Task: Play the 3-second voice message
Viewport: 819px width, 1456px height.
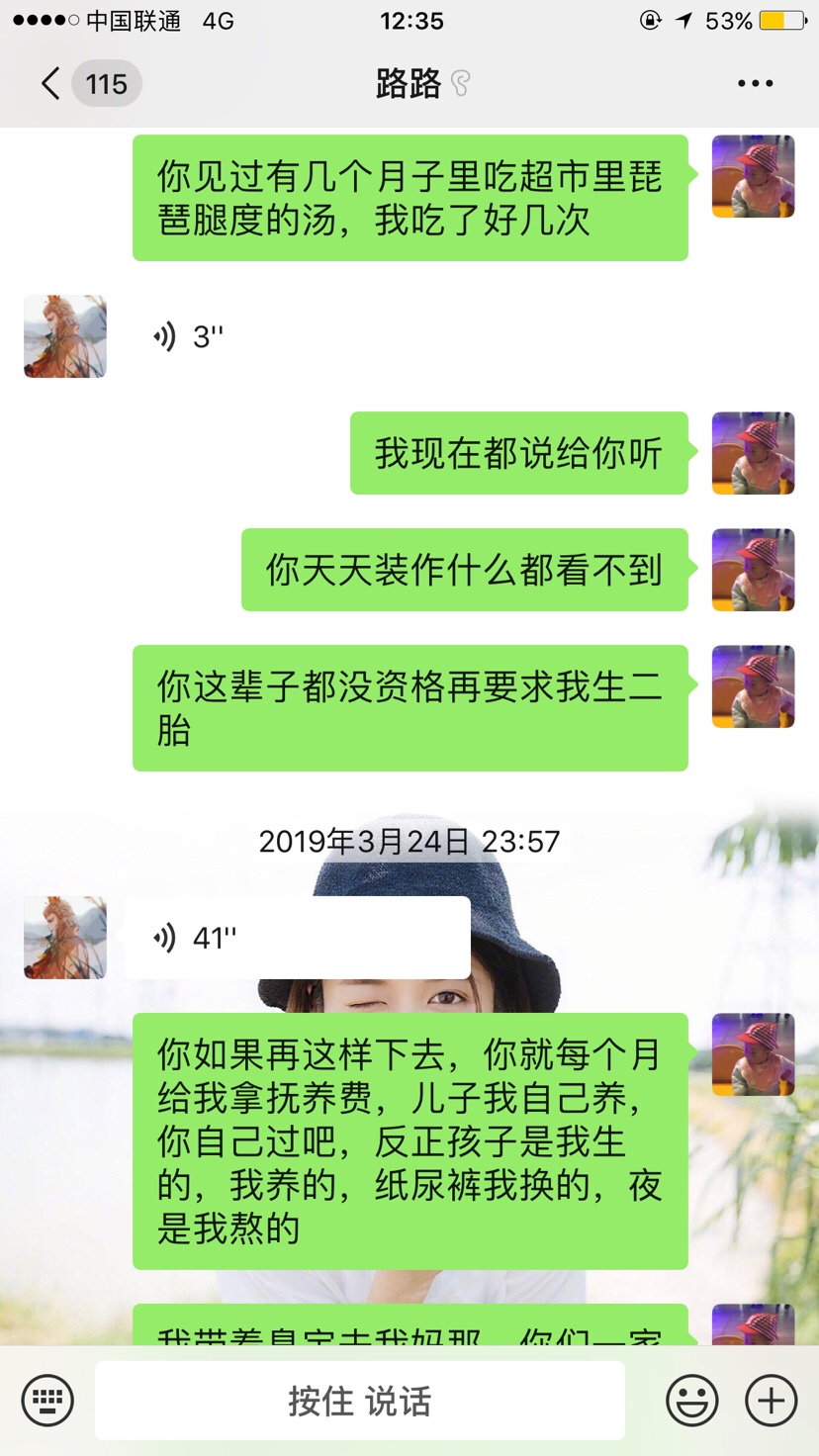Action: click(x=188, y=337)
